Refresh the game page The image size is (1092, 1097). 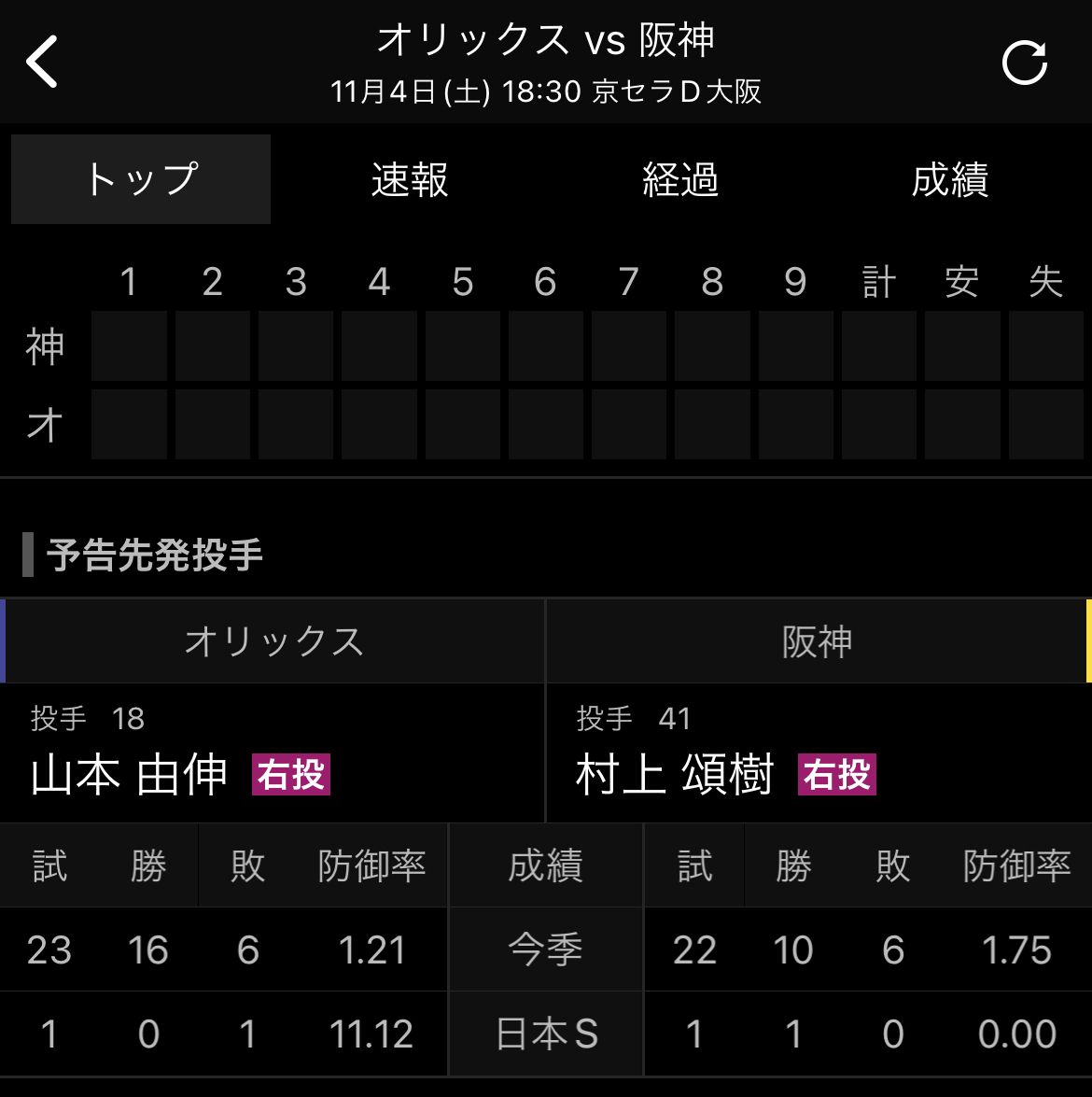click(x=1024, y=63)
